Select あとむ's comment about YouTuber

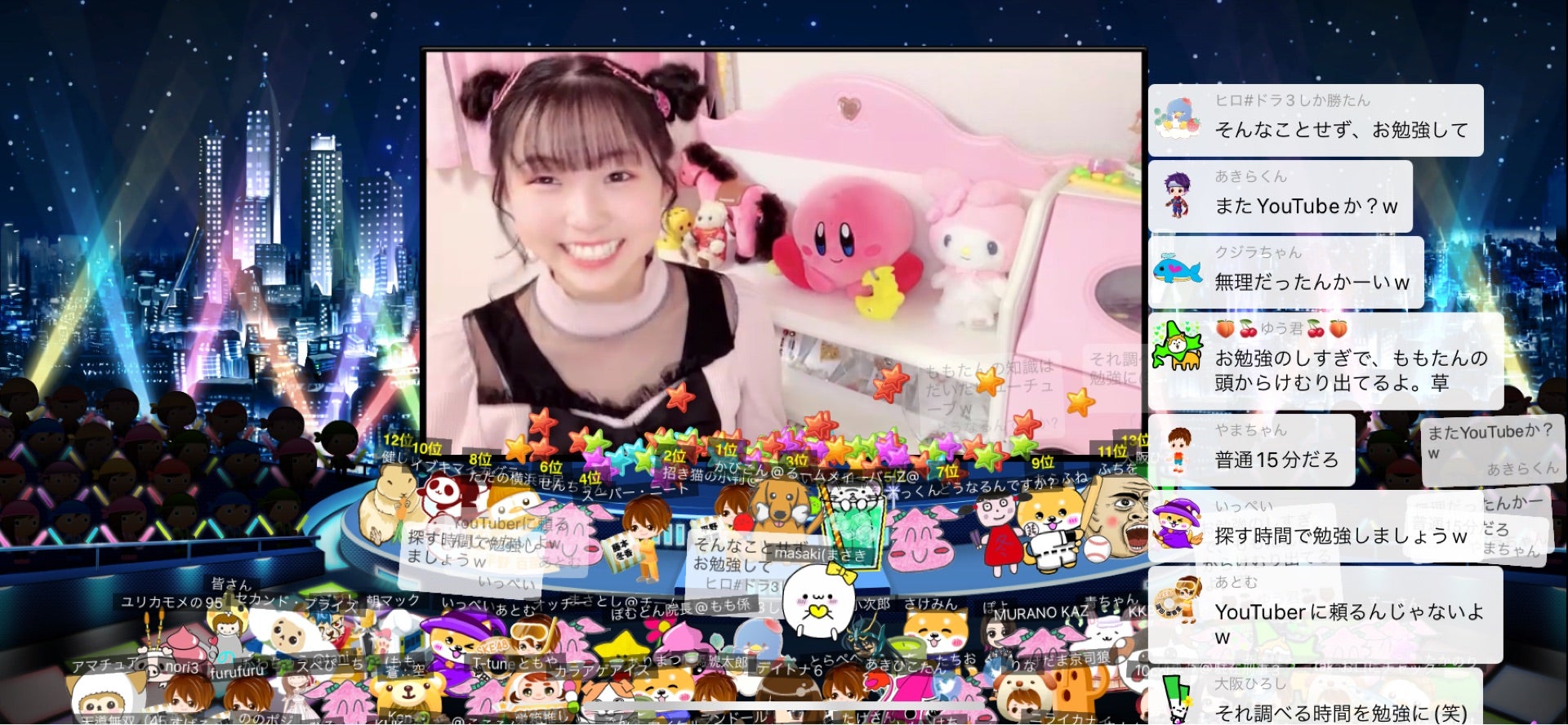[1325, 614]
